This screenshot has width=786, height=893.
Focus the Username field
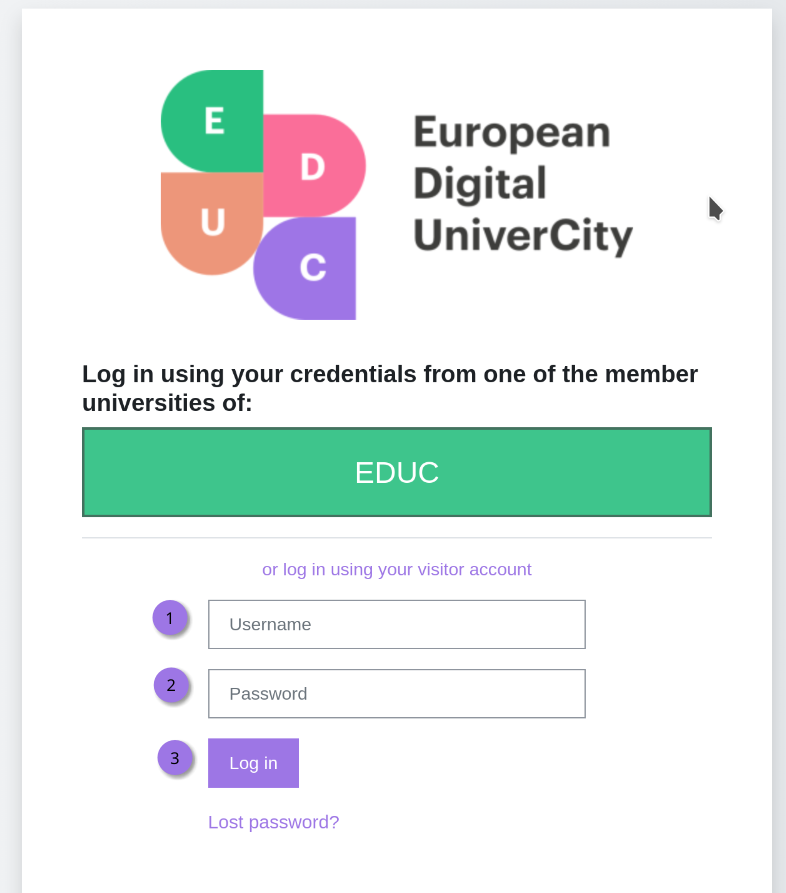tap(396, 624)
